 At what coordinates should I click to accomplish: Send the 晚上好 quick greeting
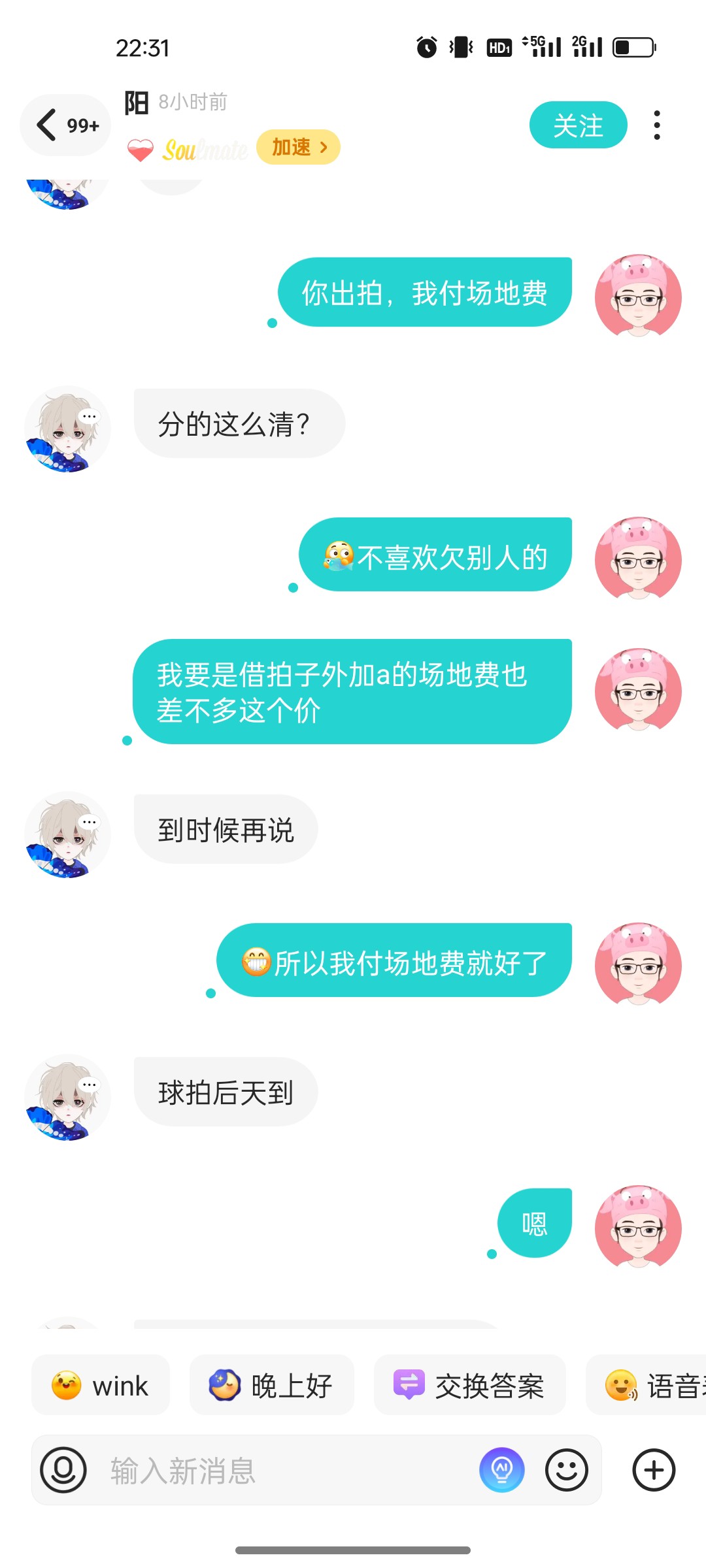click(x=271, y=1386)
